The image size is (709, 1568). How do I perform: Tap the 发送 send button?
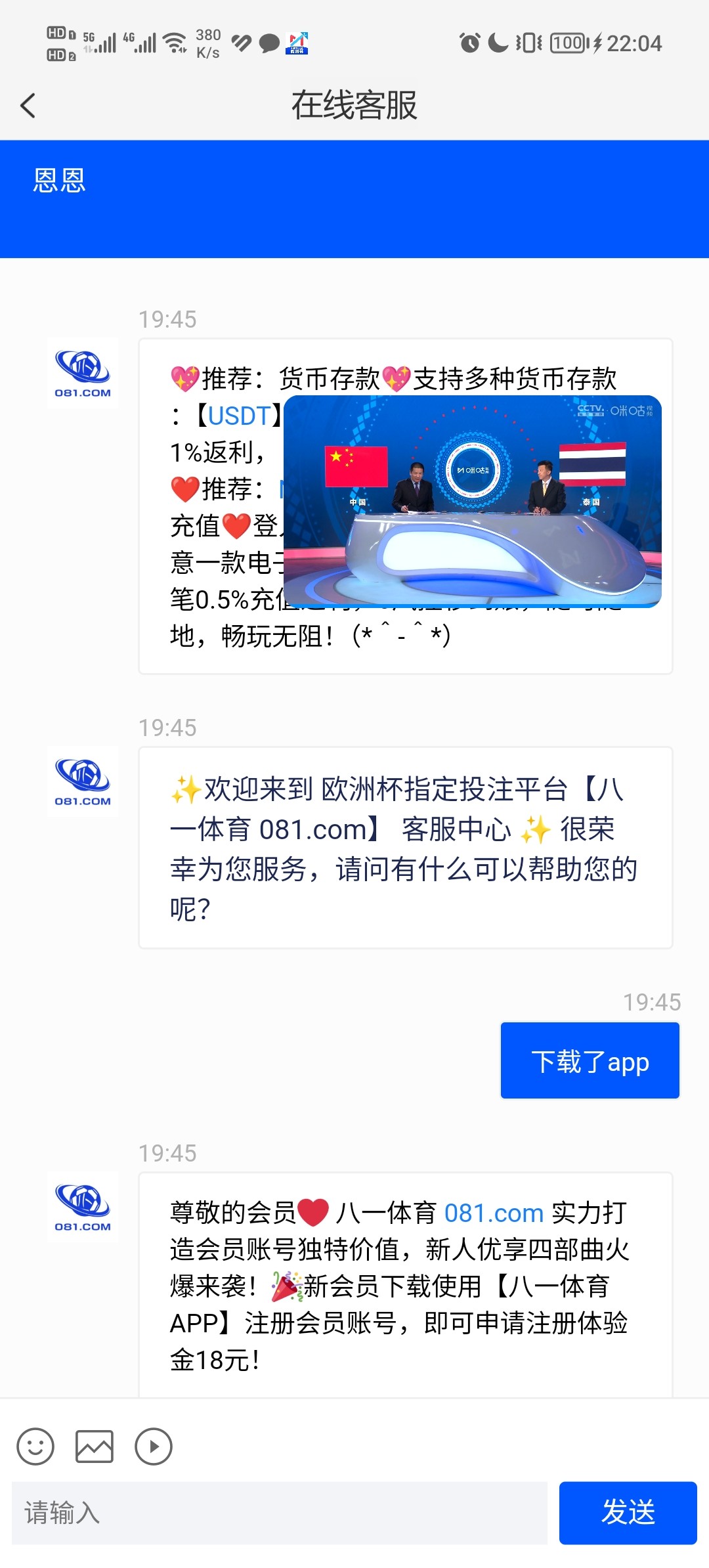[628, 1513]
